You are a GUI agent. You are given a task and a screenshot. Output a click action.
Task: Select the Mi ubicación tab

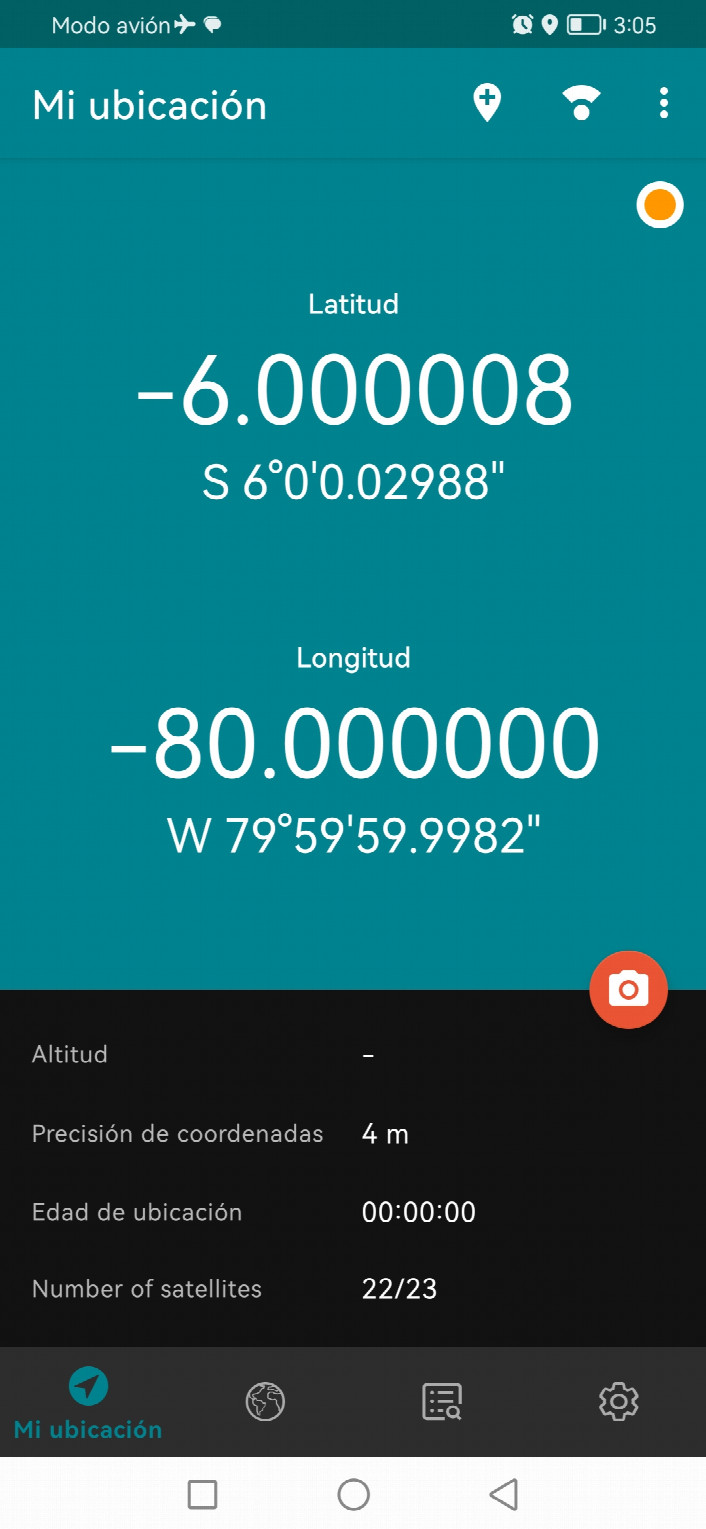pos(88,1403)
